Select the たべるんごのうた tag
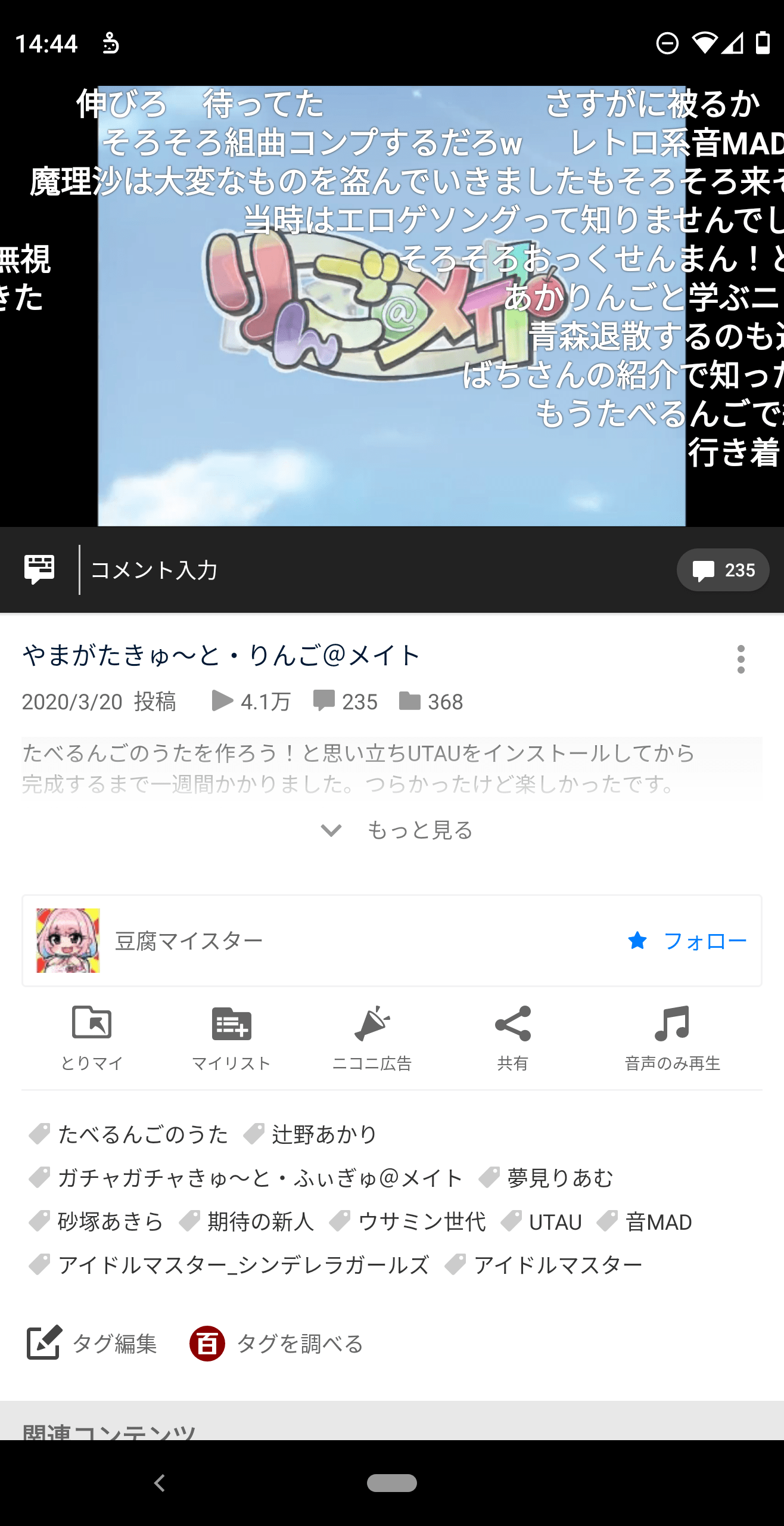The width and height of the screenshot is (784, 1526). pyautogui.click(x=142, y=1134)
